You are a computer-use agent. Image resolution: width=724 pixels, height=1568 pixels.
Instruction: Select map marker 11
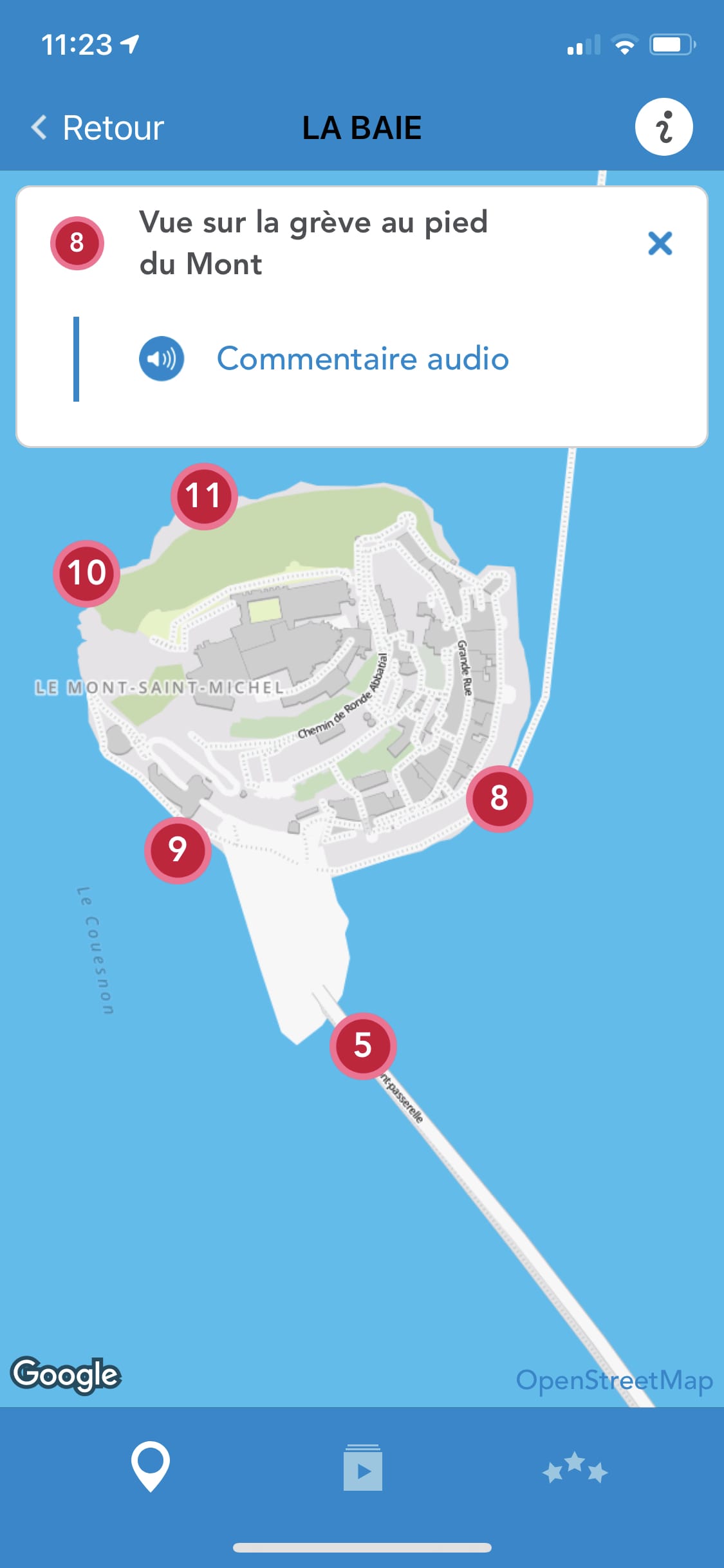point(204,496)
